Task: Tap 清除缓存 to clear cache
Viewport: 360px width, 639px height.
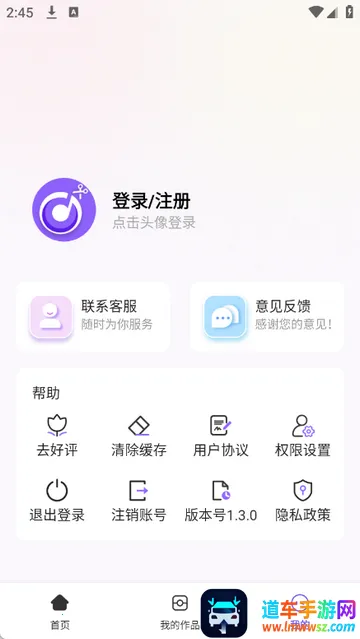Action: [x=139, y=436]
